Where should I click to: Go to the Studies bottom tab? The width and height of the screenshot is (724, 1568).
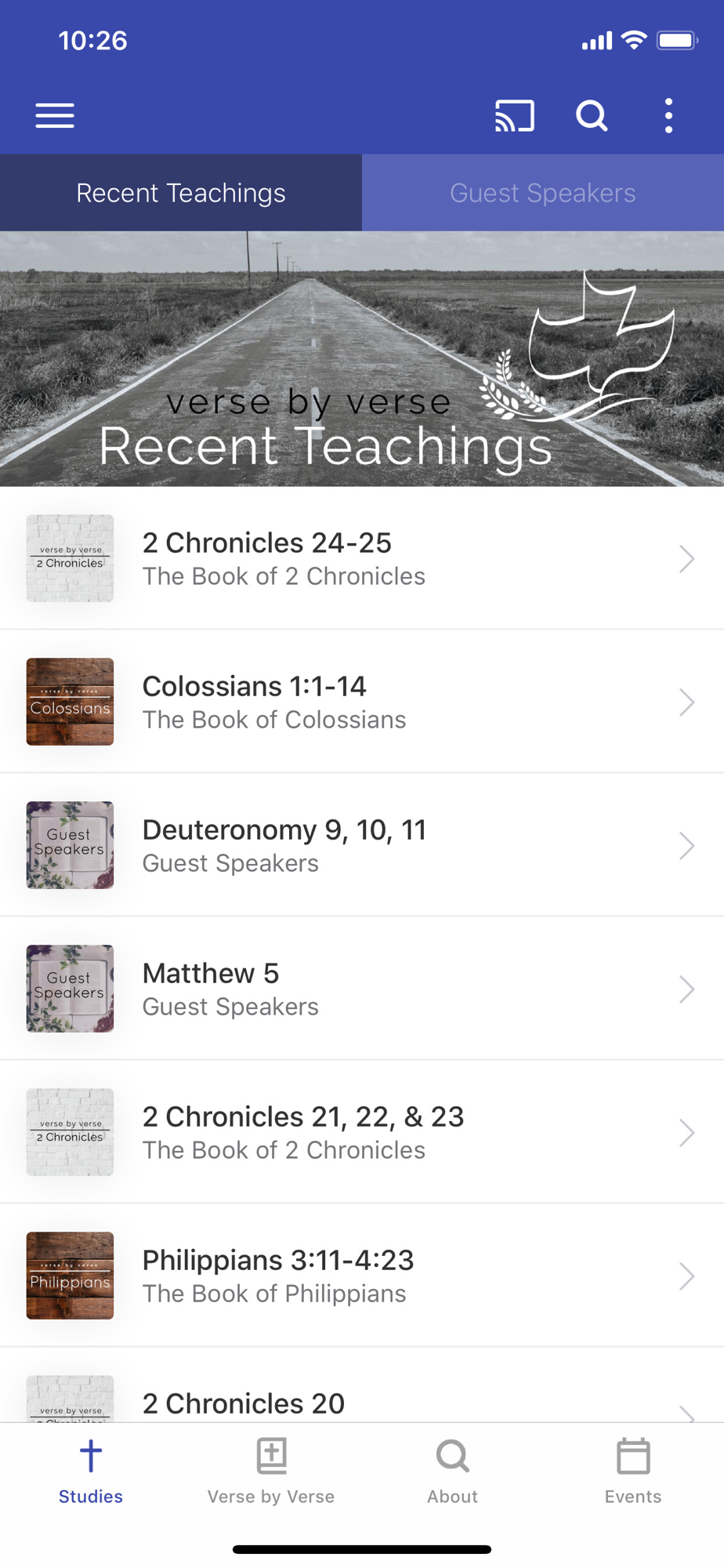pos(91,1472)
